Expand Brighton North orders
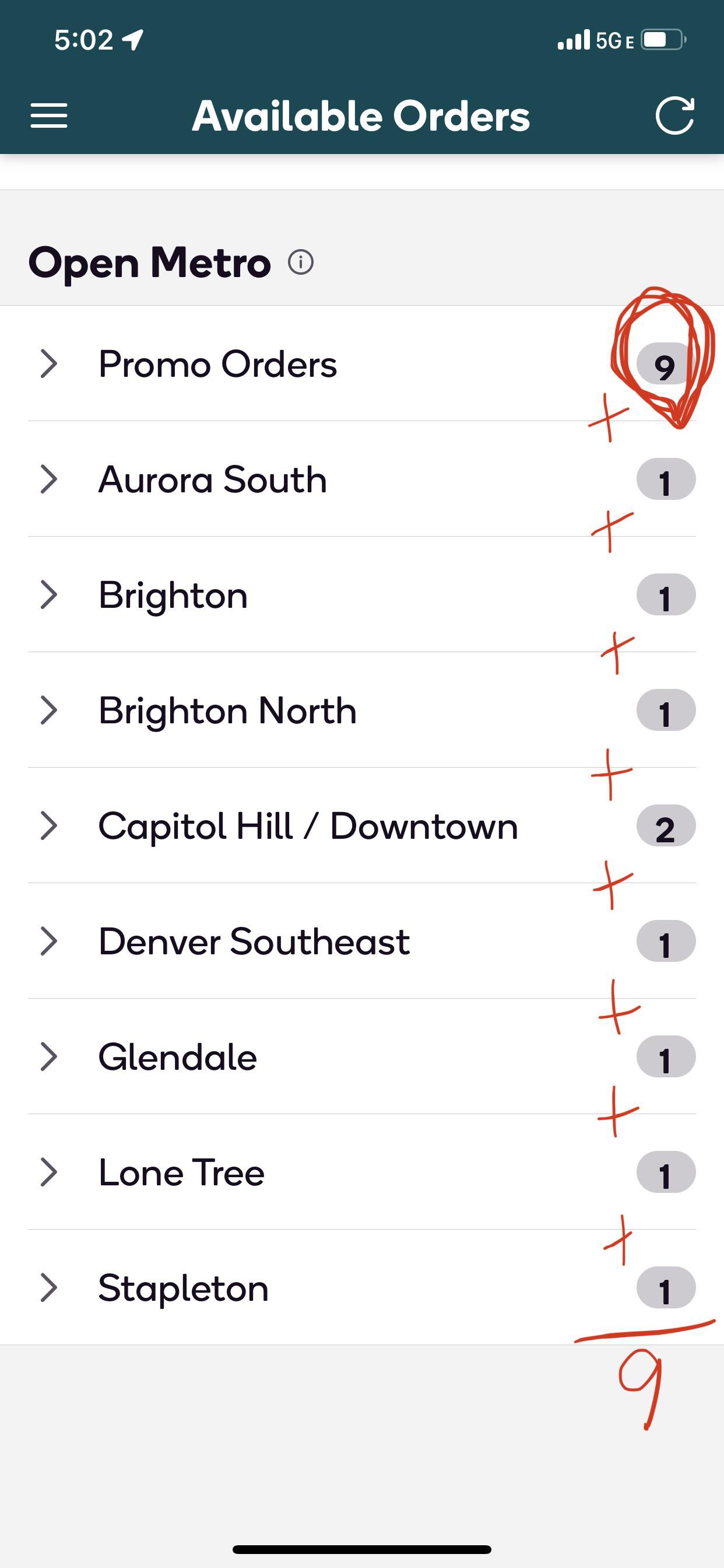The height and width of the screenshot is (1568, 724). coord(227,710)
